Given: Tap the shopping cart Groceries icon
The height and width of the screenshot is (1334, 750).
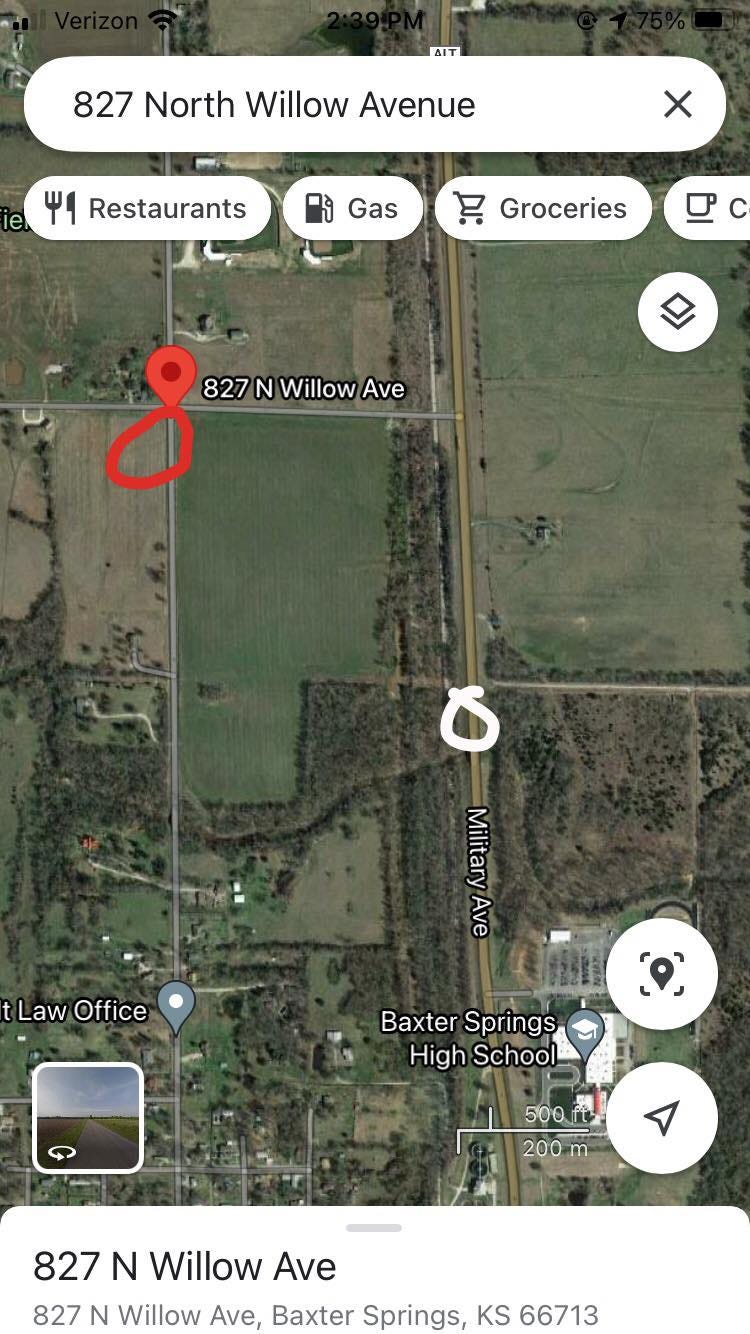Looking at the screenshot, I should tap(470, 208).
